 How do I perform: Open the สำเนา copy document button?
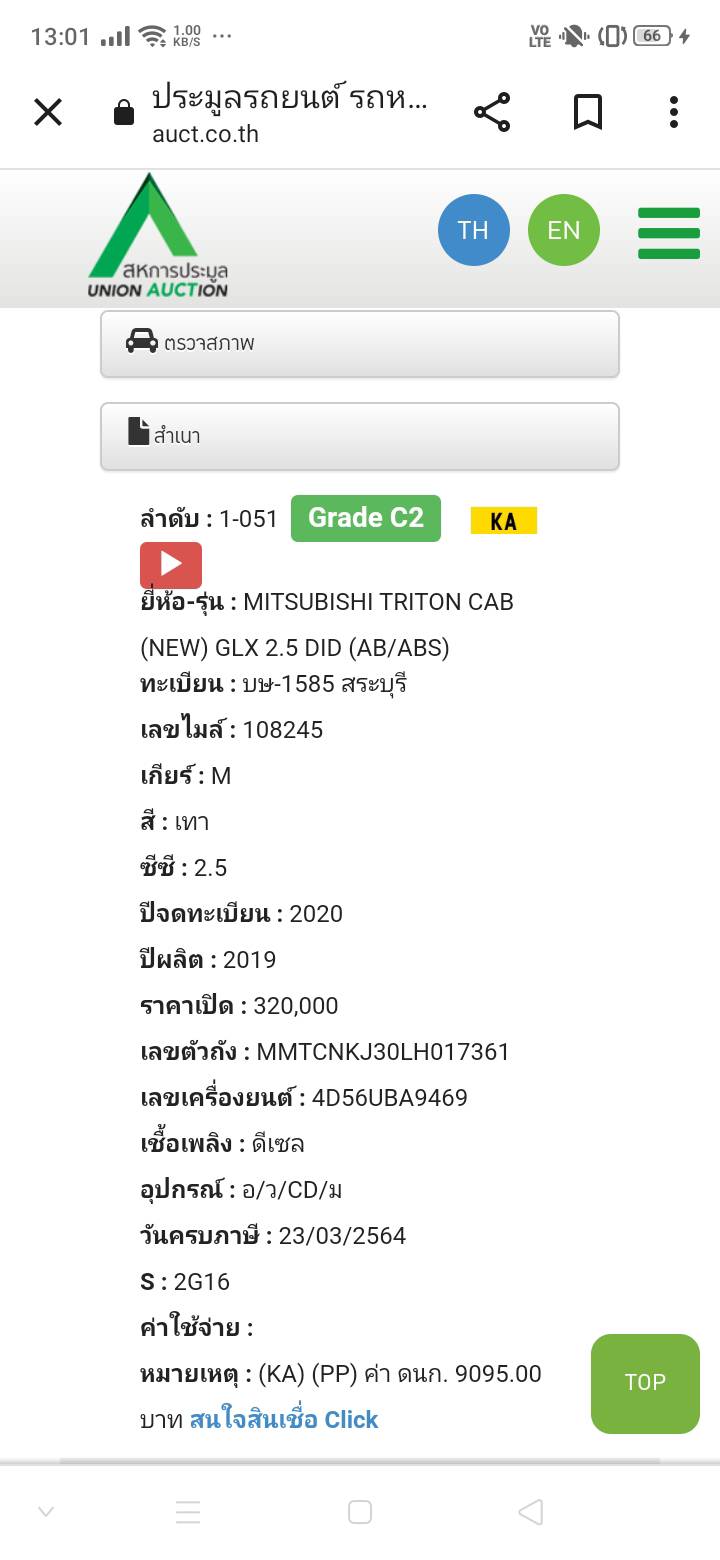click(360, 435)
